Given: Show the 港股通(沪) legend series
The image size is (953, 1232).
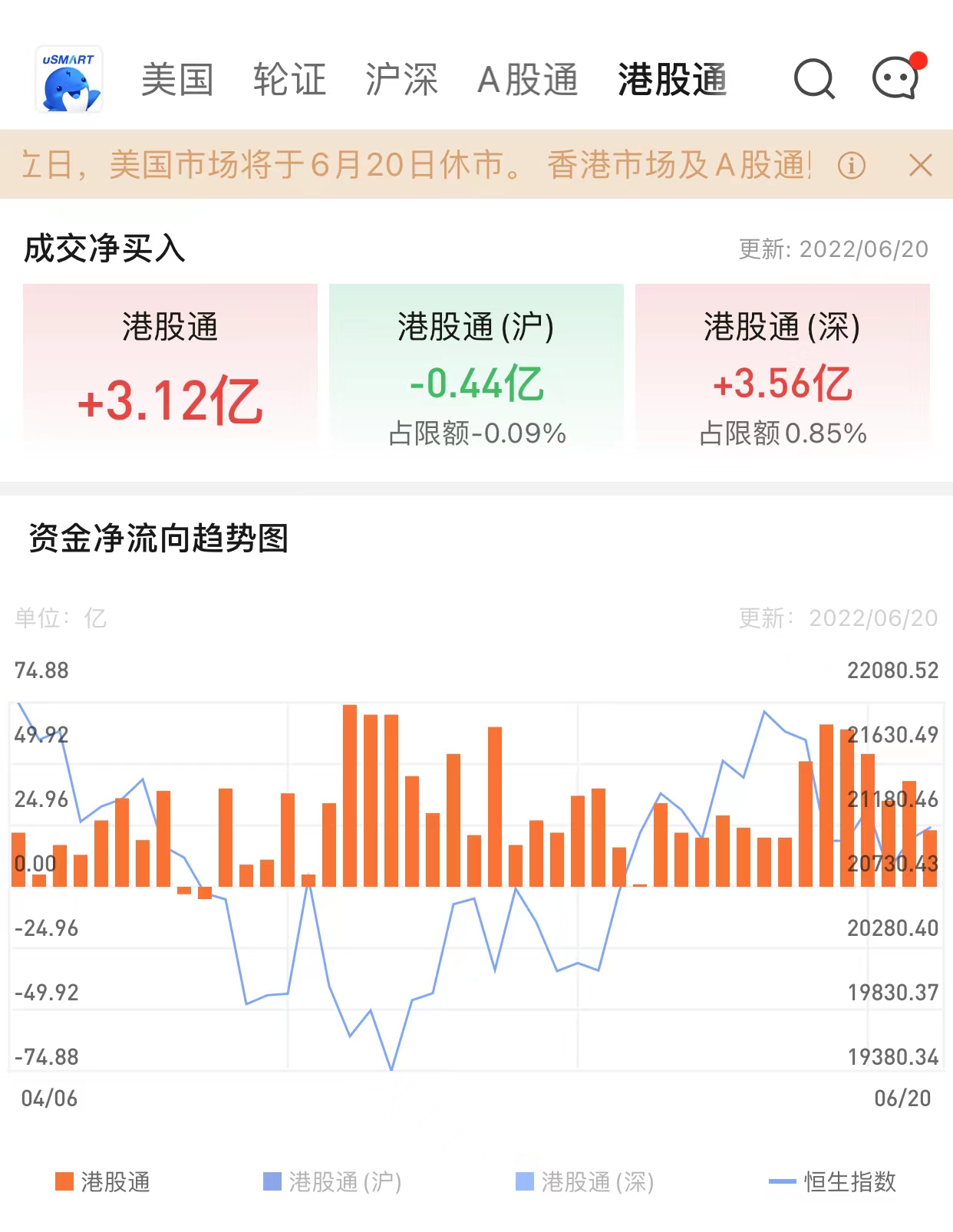Looking at the screenshot, I should tap(332, 1181).
